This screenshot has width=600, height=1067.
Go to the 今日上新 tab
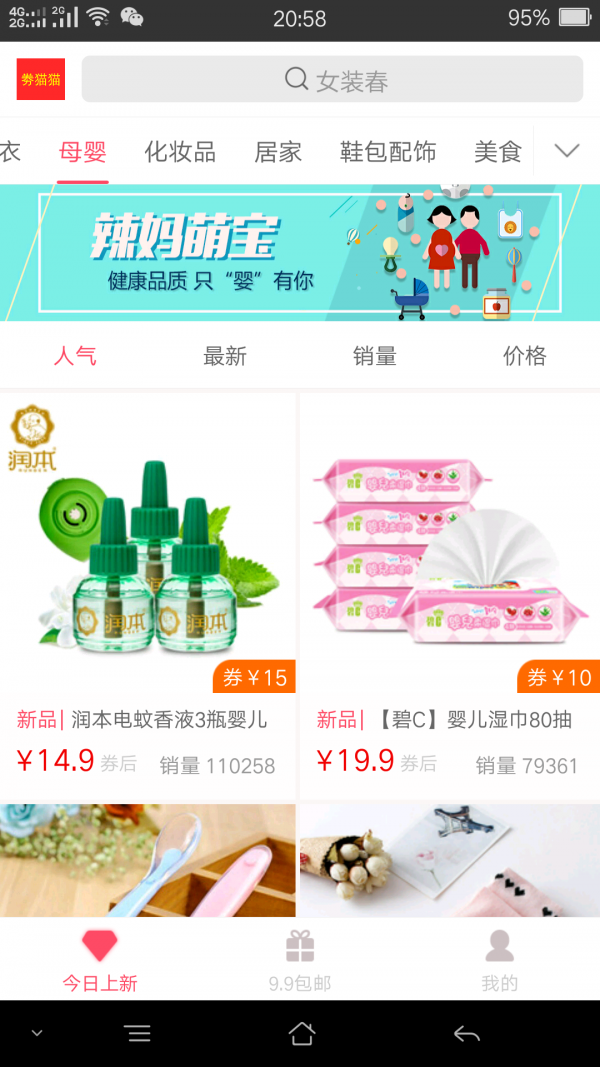tap(100, 960)
